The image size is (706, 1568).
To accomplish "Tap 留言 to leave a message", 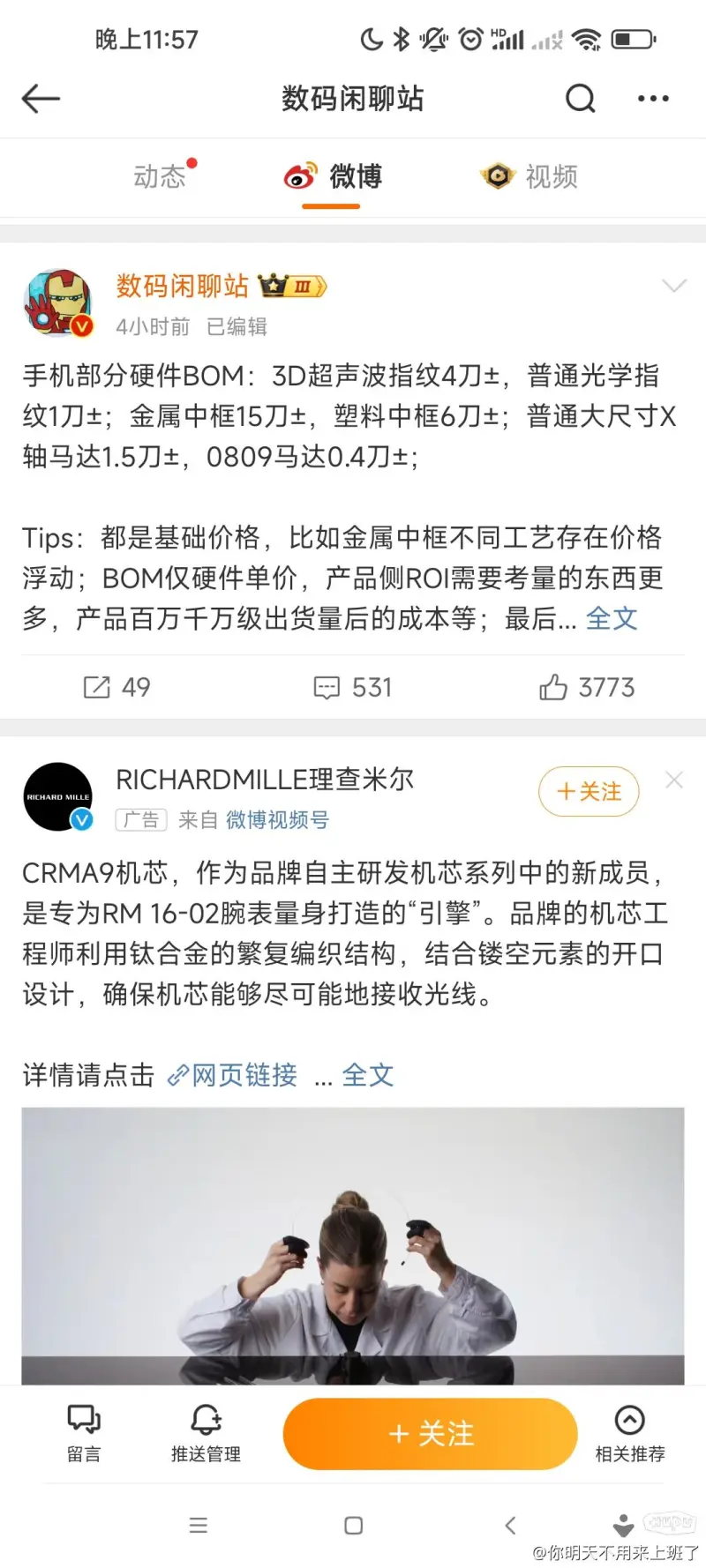I will pos(84,1435).
